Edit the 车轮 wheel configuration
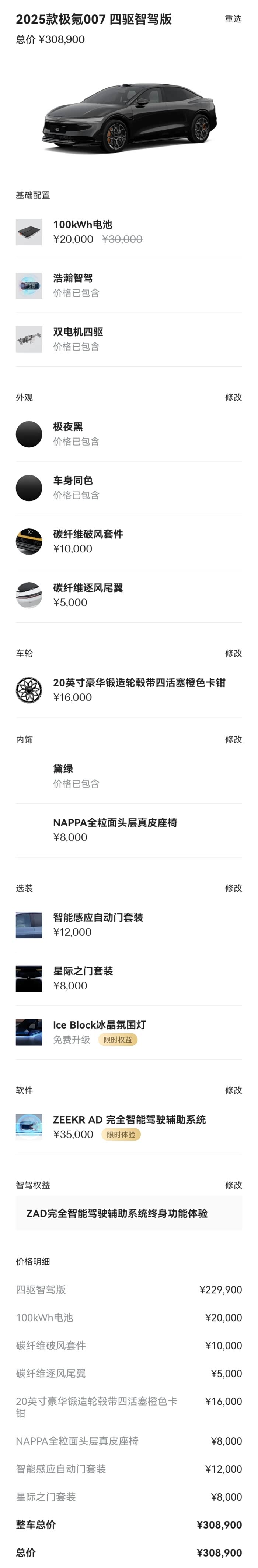The height and width of the screenshot is (1568, 258). pos(233,653)
